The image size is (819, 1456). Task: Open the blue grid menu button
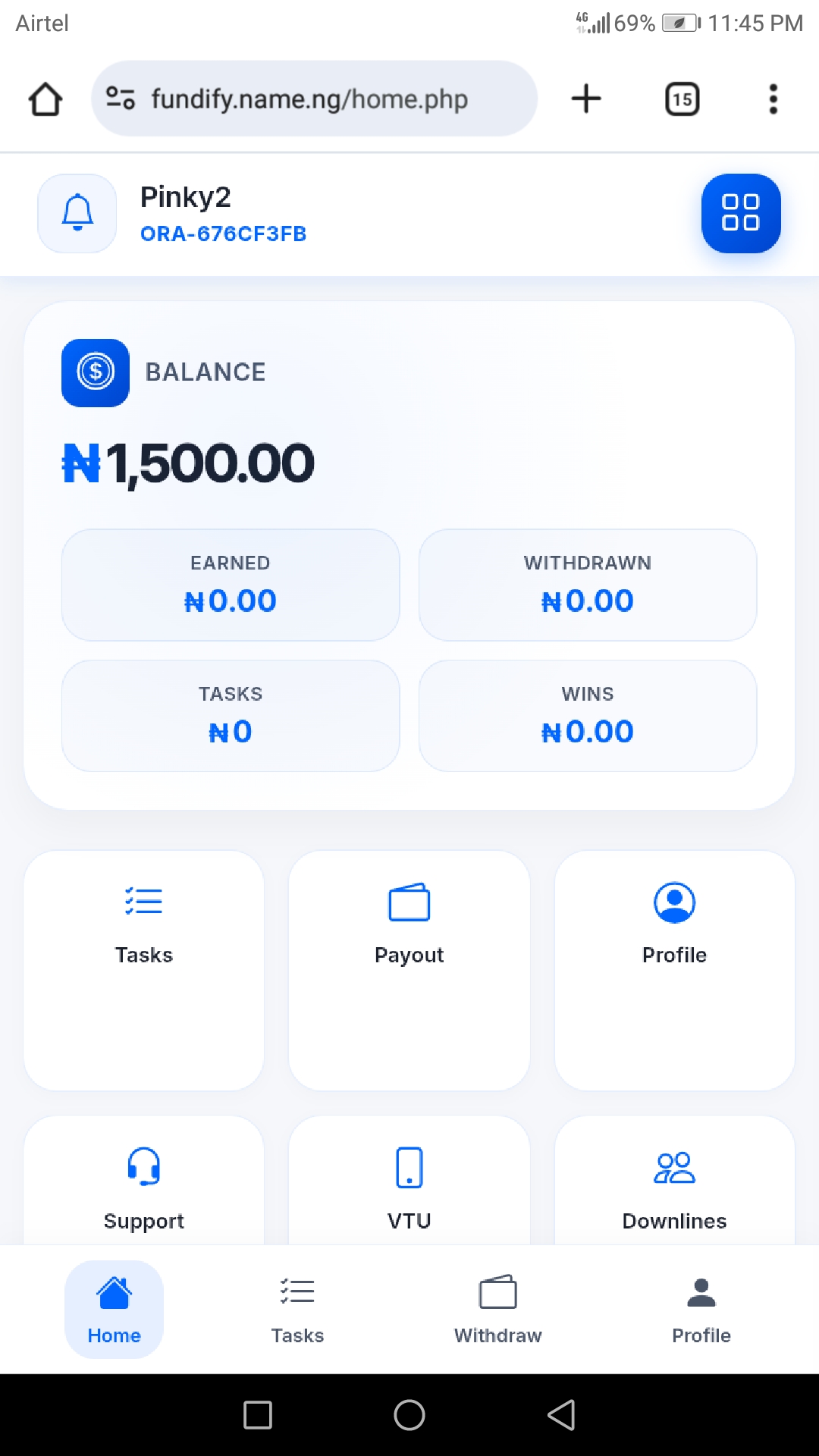(x=740, y=213)
